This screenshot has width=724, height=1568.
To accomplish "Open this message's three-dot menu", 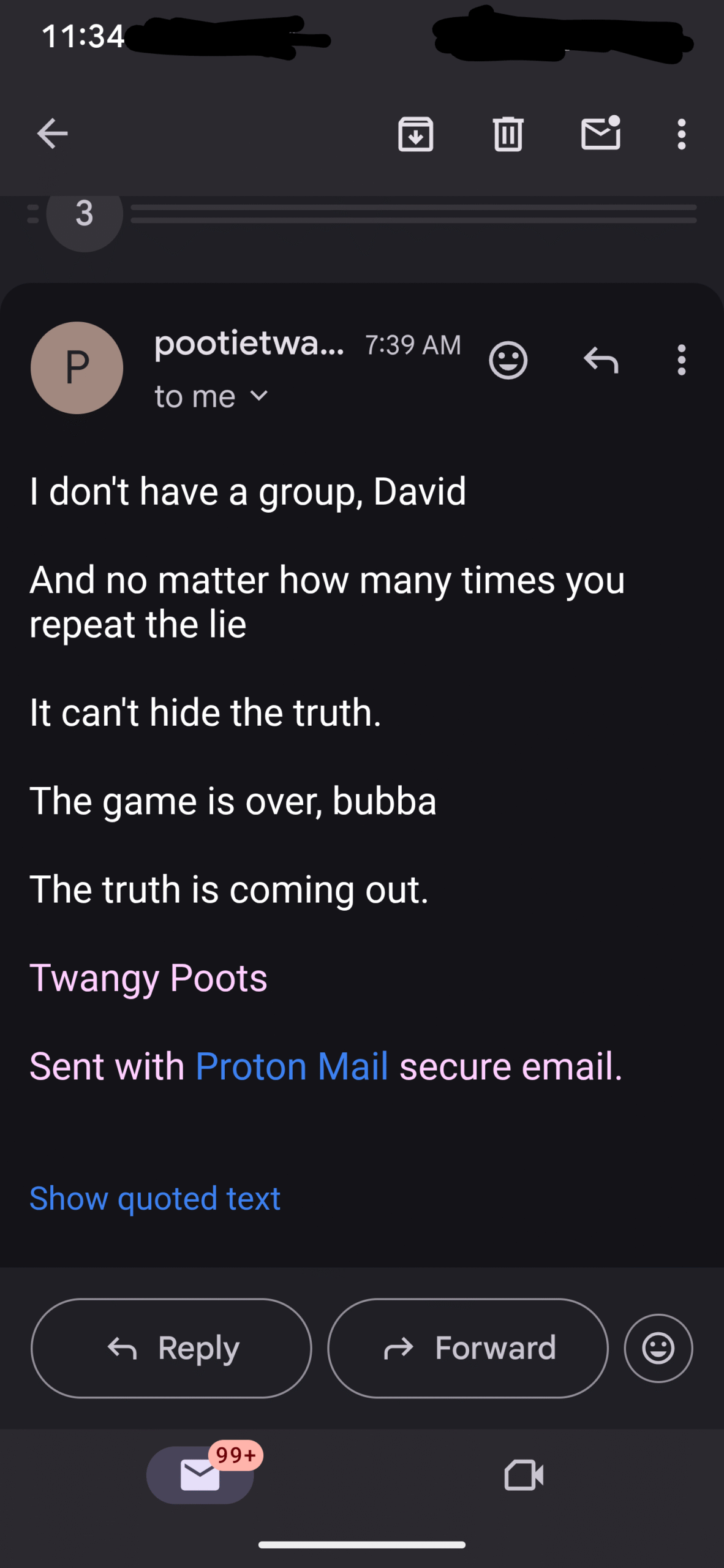I will point(681,360).
